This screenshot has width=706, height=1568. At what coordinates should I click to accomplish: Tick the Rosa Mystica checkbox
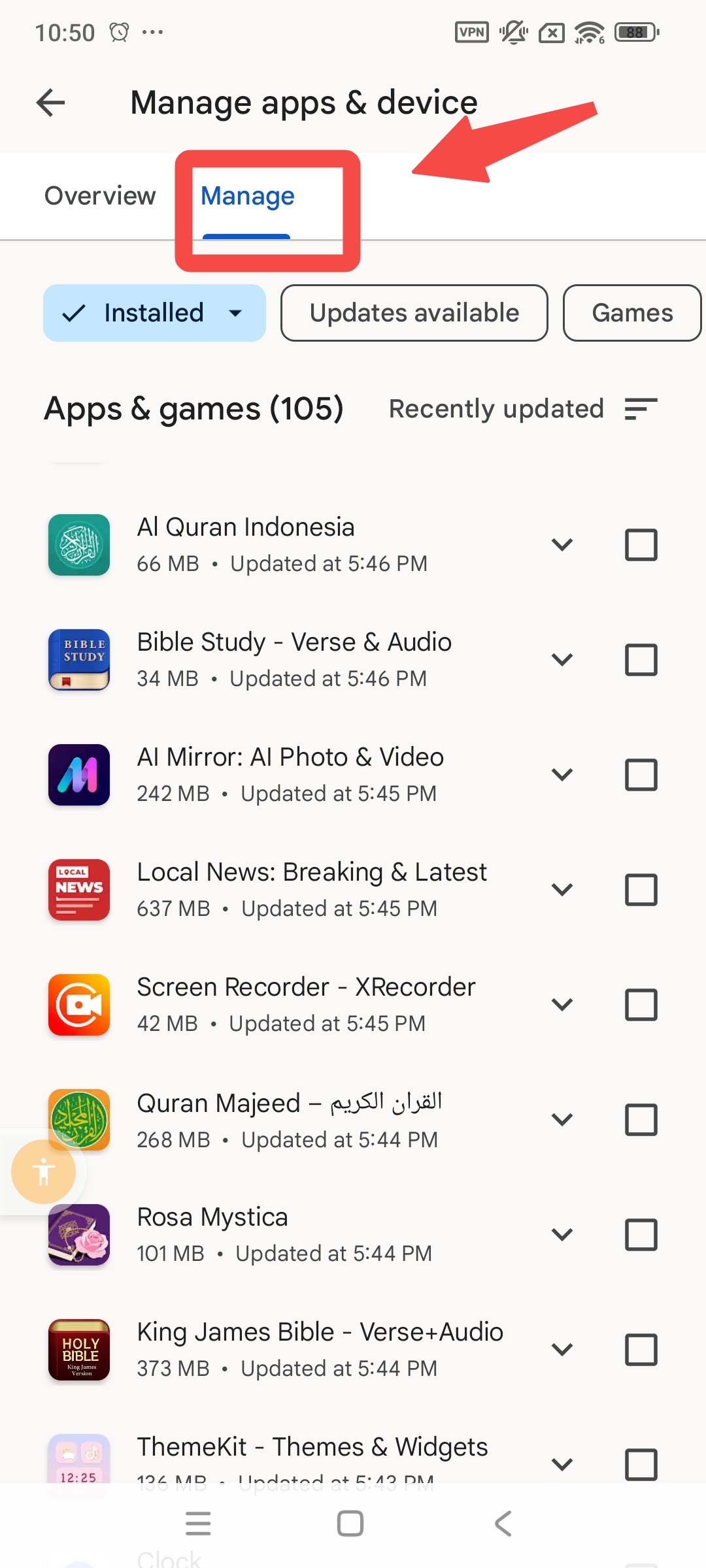(641, 1234)
